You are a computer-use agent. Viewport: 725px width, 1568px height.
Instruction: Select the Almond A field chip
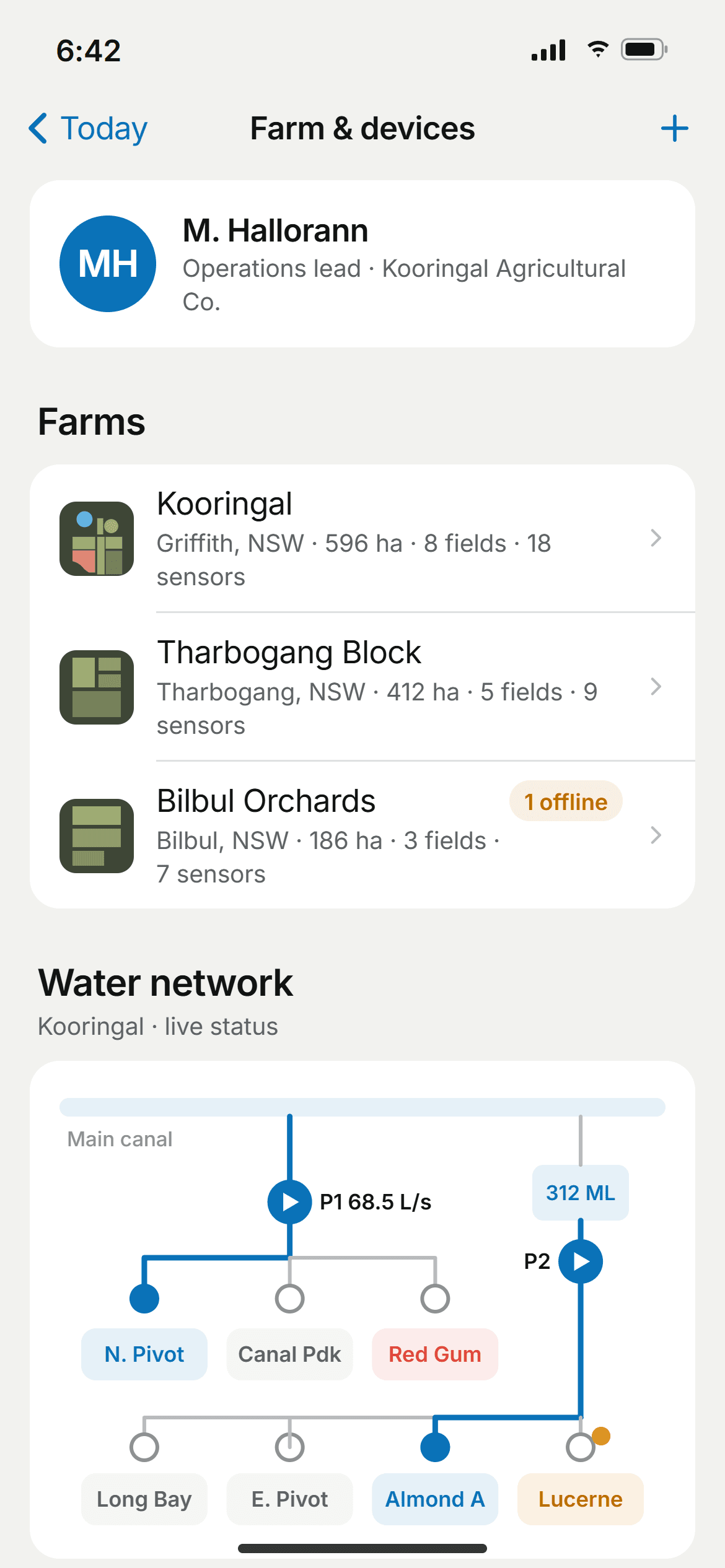pos(435,1499)
